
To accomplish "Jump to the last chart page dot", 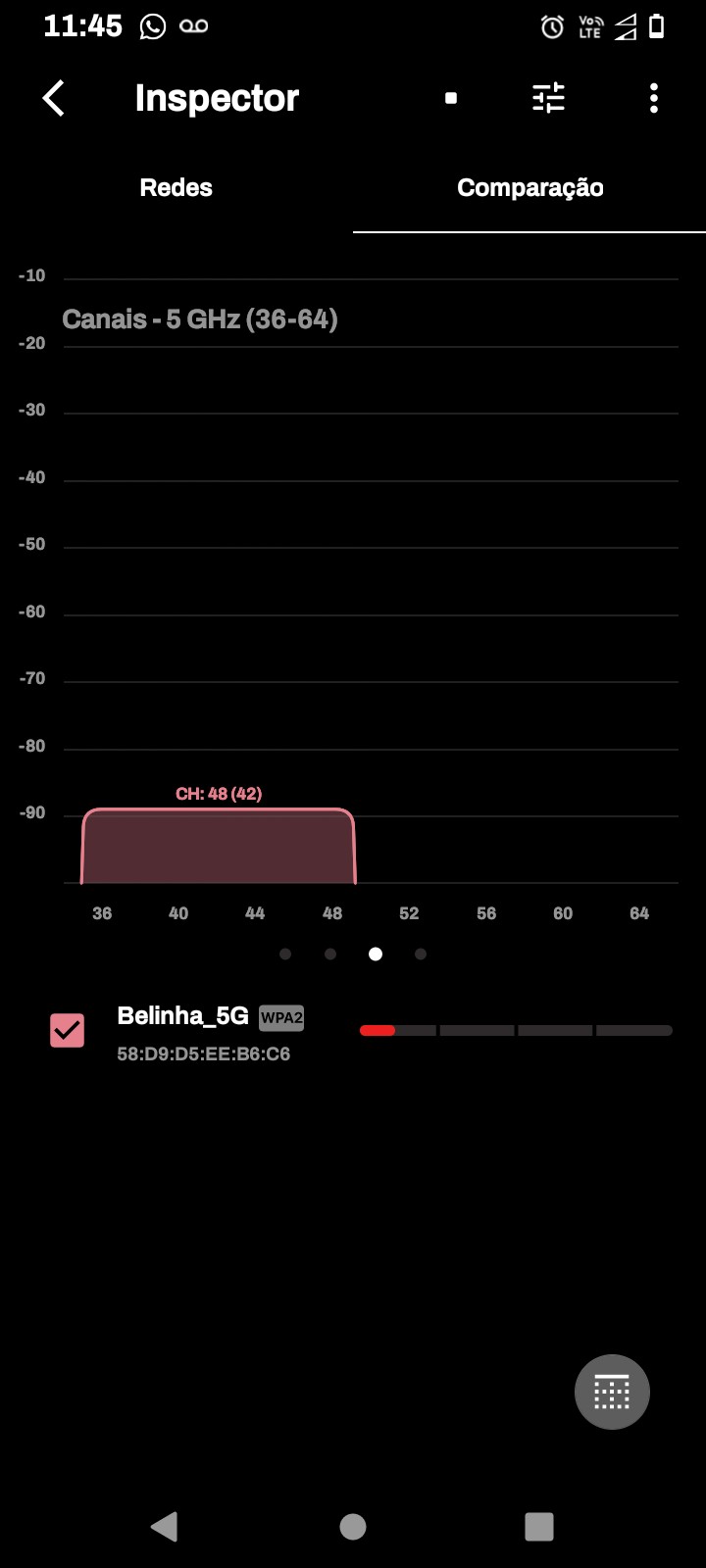I will [x=421, y=954].
